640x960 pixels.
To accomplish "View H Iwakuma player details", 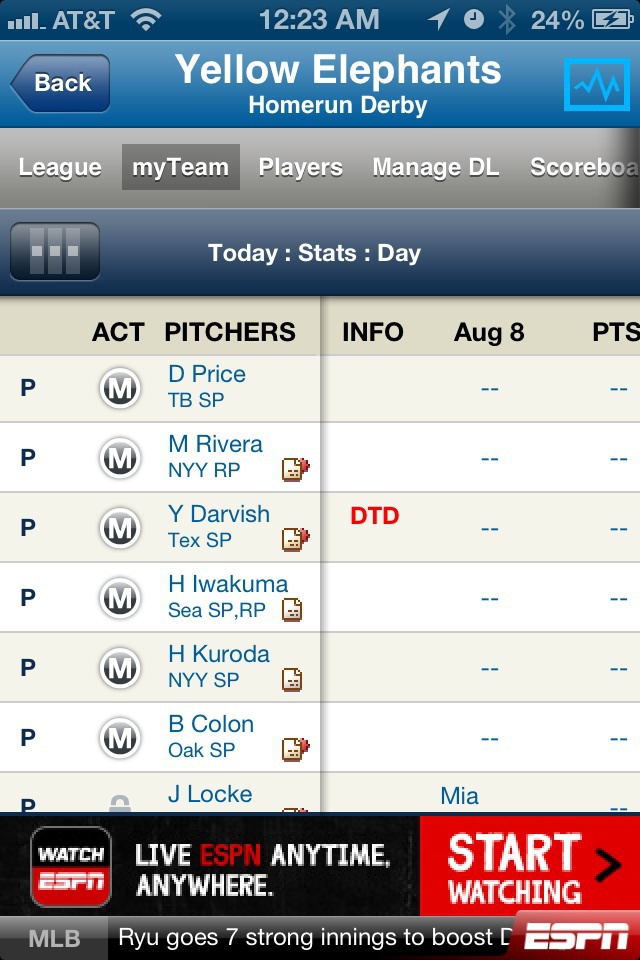I will 227,585.
